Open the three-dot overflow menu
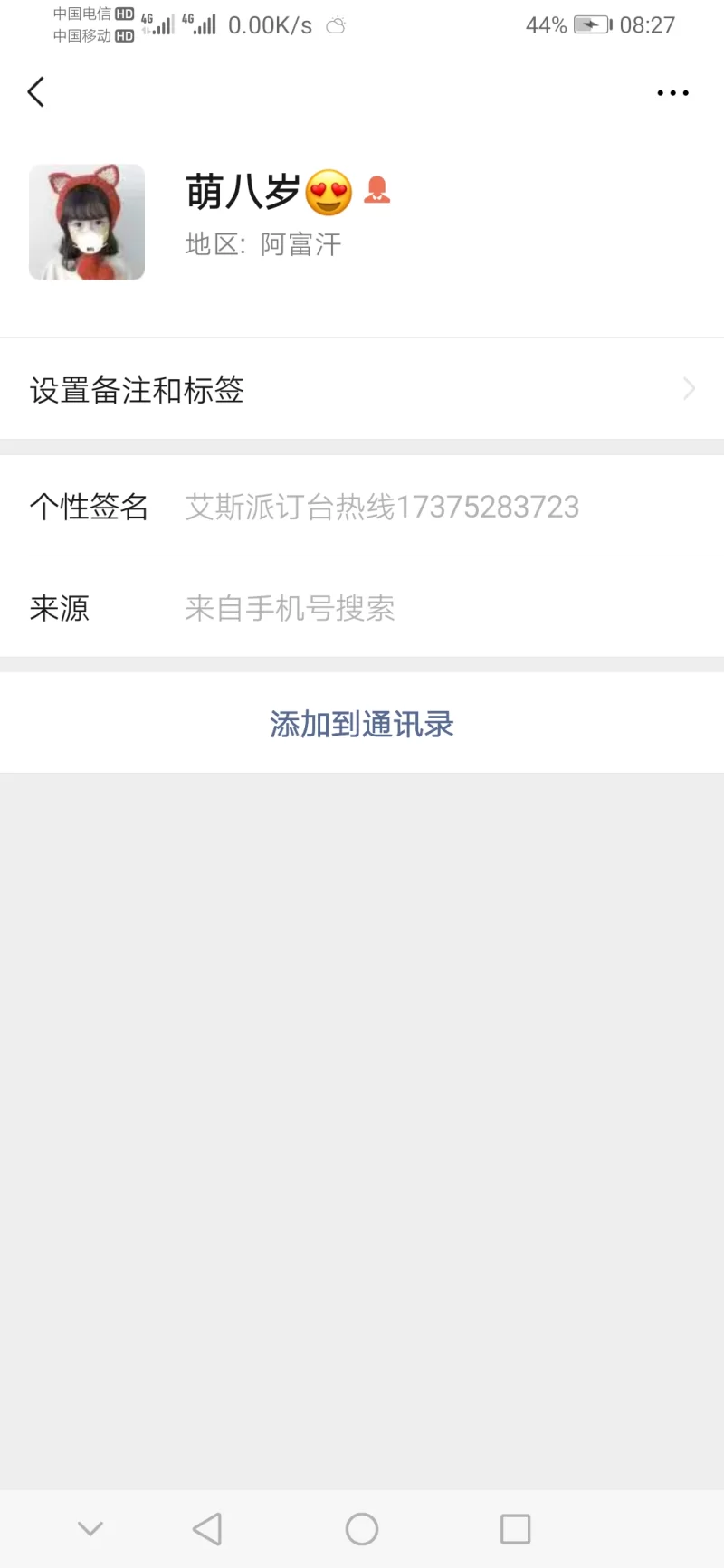Viewport: 724px width, 1568px height. point(672,93)
